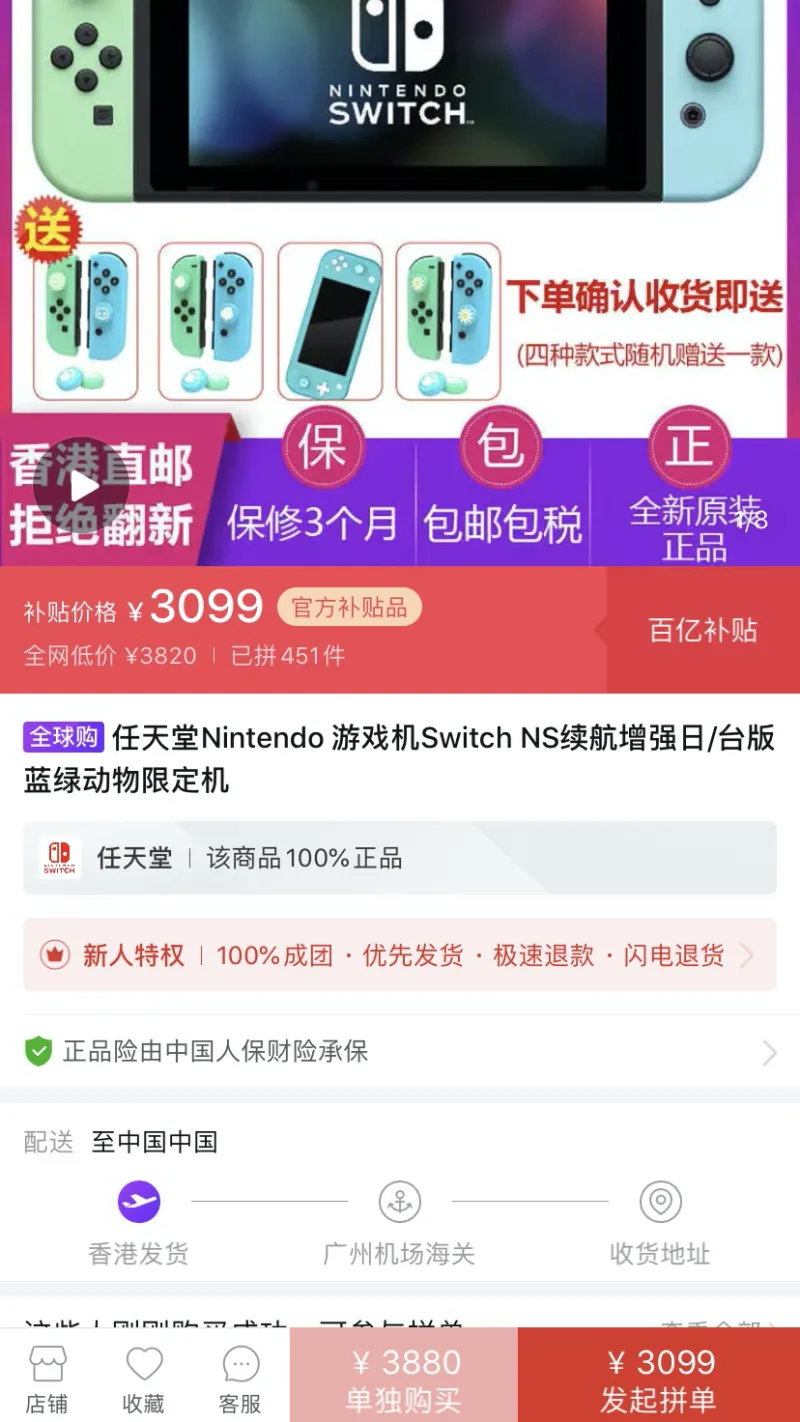The height and width of the screenshot is (1422, 800).
Task: Buy alone for ¥3880 单独购买
Action: coord(405,1376)
